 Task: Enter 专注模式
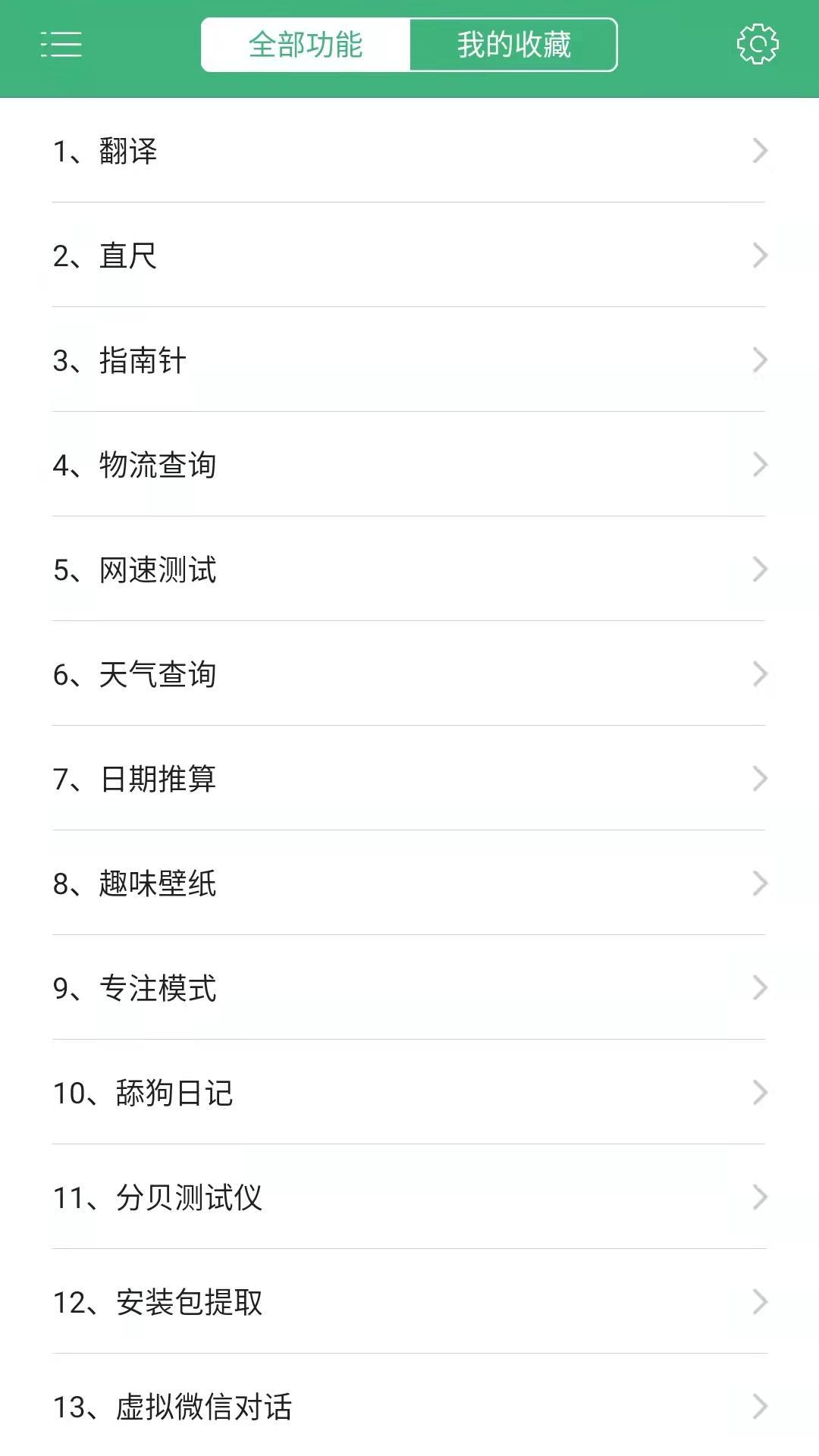coord(409,987)
